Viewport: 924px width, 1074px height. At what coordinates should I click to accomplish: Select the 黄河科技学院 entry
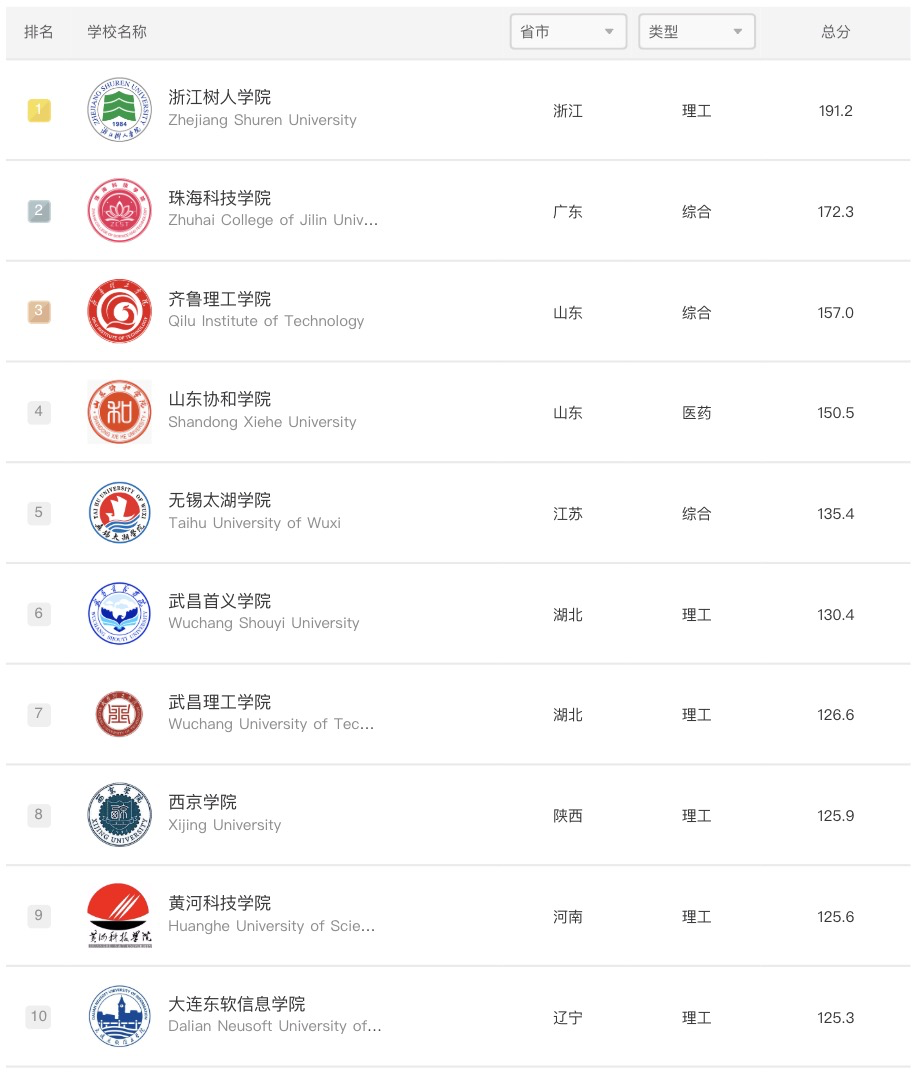(x=219, y=904)
